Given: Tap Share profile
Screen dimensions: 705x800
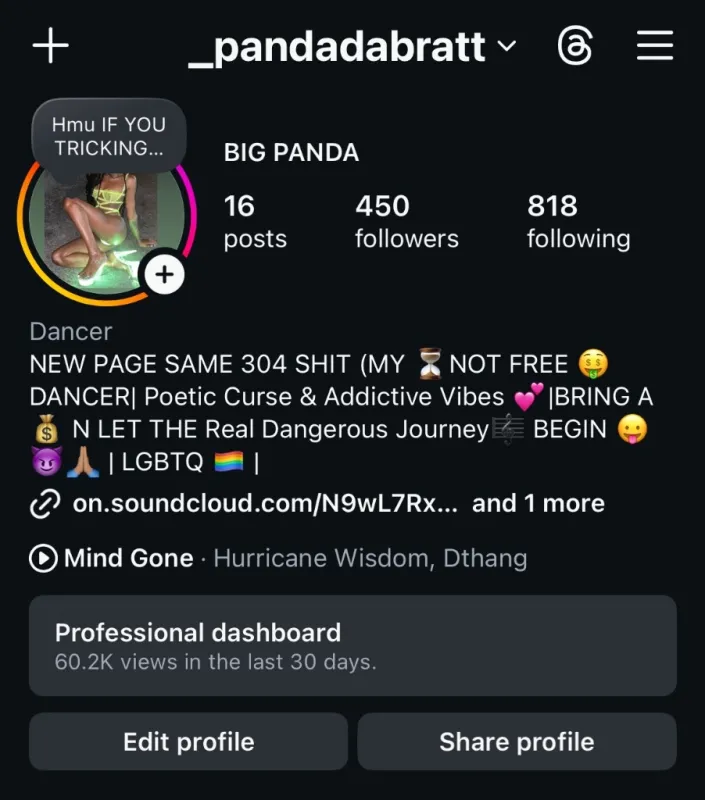Looking at the screenshot, I should pos(516,741).
